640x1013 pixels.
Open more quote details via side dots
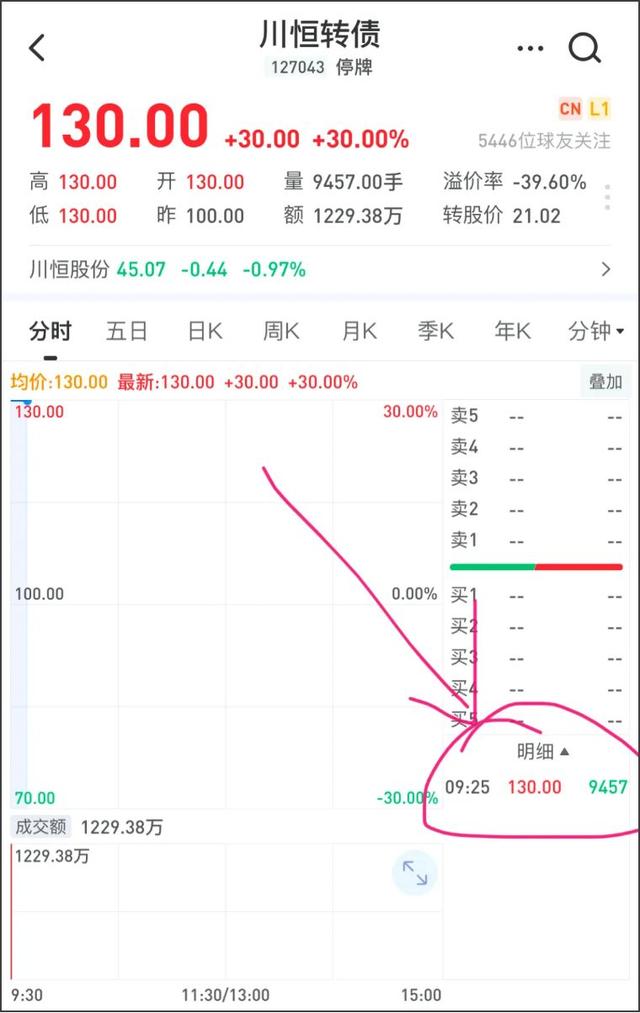point(607,198)
